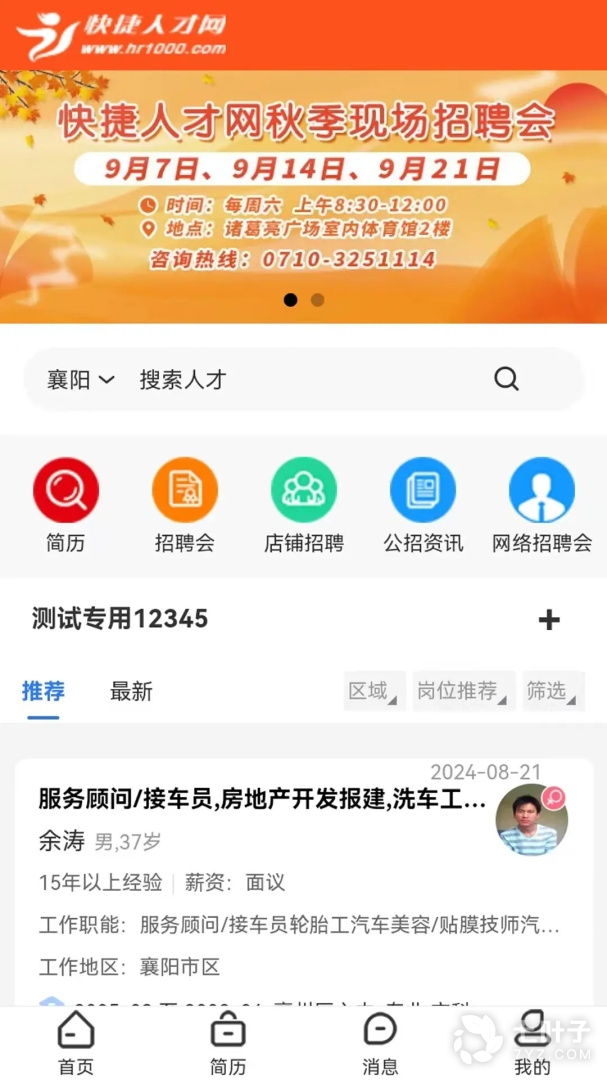The image size is (607, 1080).
Task: Open the 我的 profile tab
Action: [532, 1042]
